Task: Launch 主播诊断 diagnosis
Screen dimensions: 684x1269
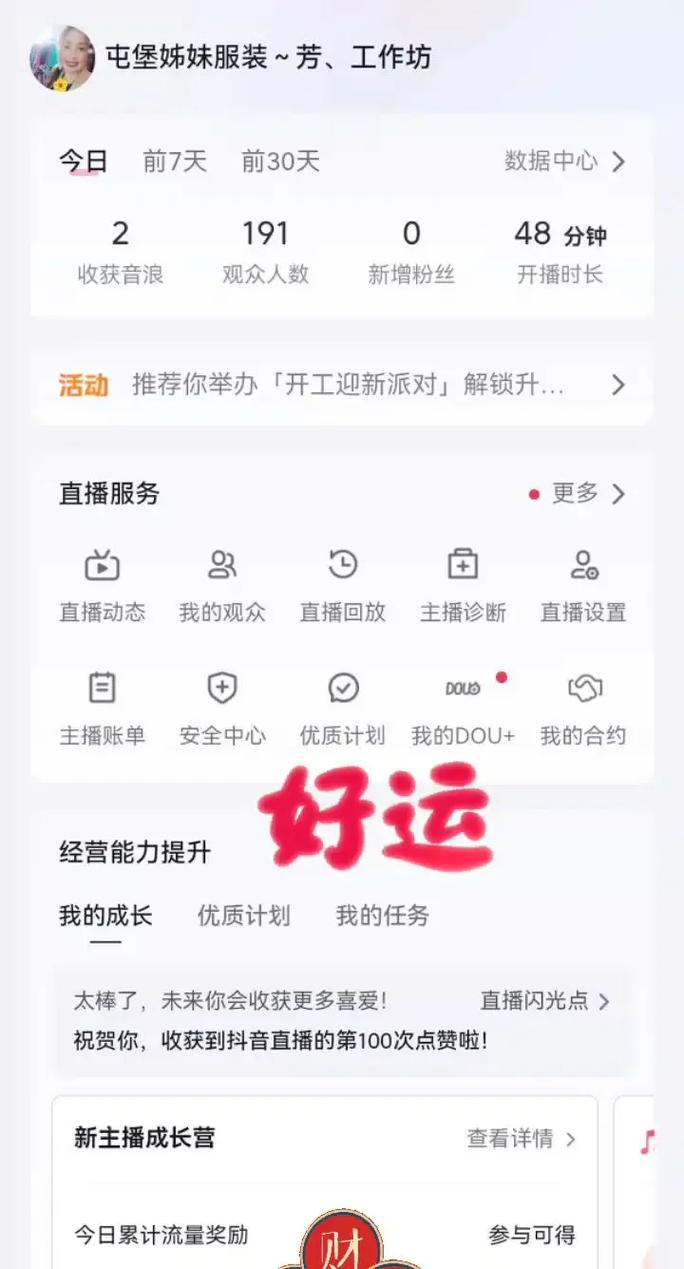Action: [x=463, y=585]
